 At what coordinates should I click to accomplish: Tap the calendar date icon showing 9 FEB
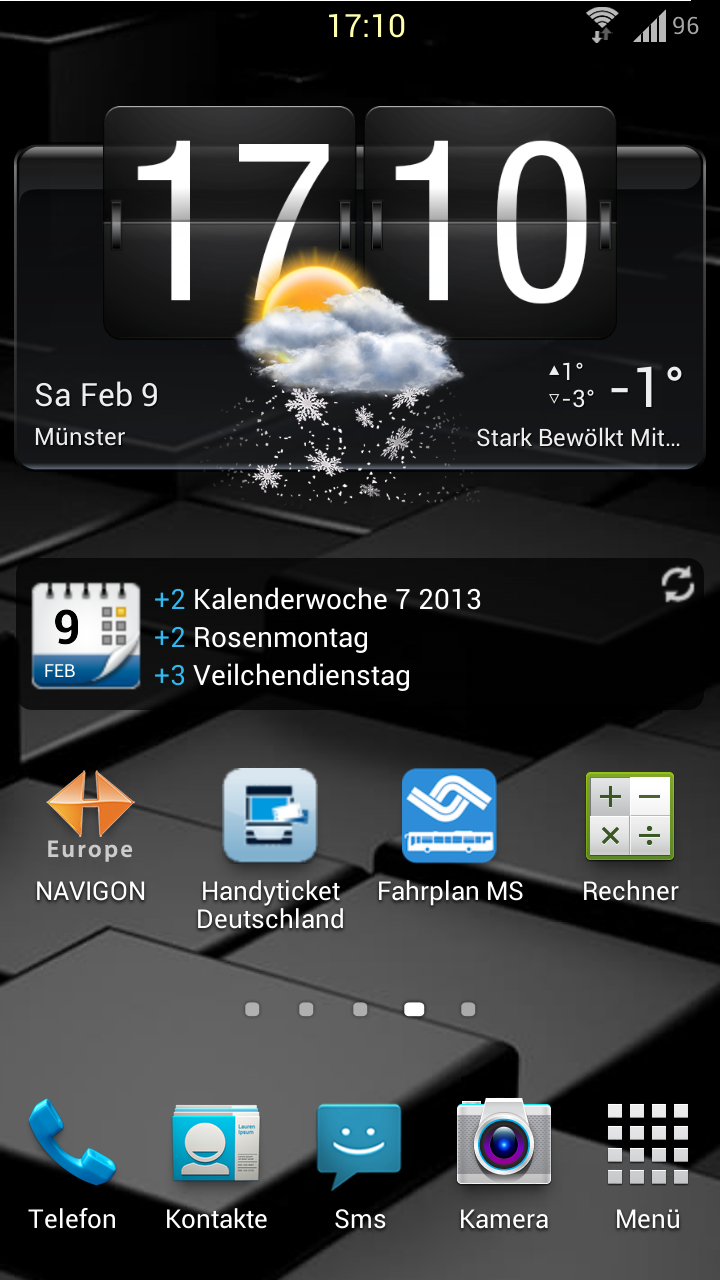(x=86, y=636)
